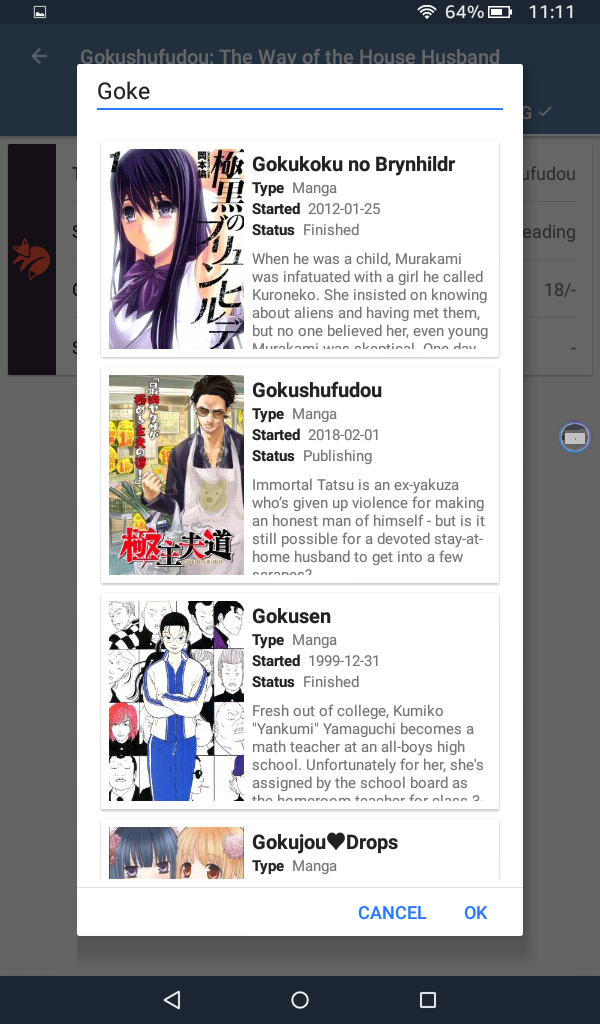
Task: Open recent apps from the navigation bar
Action: (428, 999)
